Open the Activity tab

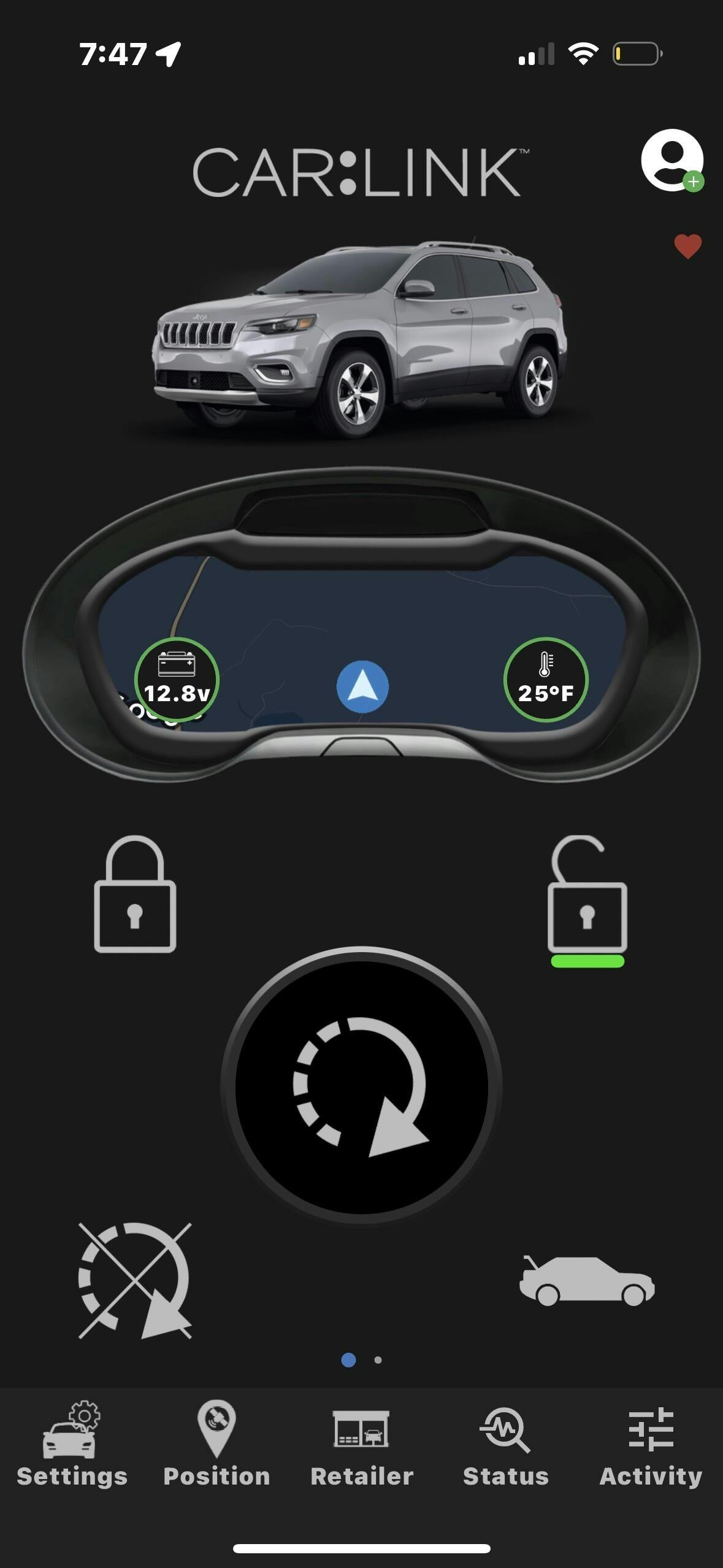[651, 1445]
